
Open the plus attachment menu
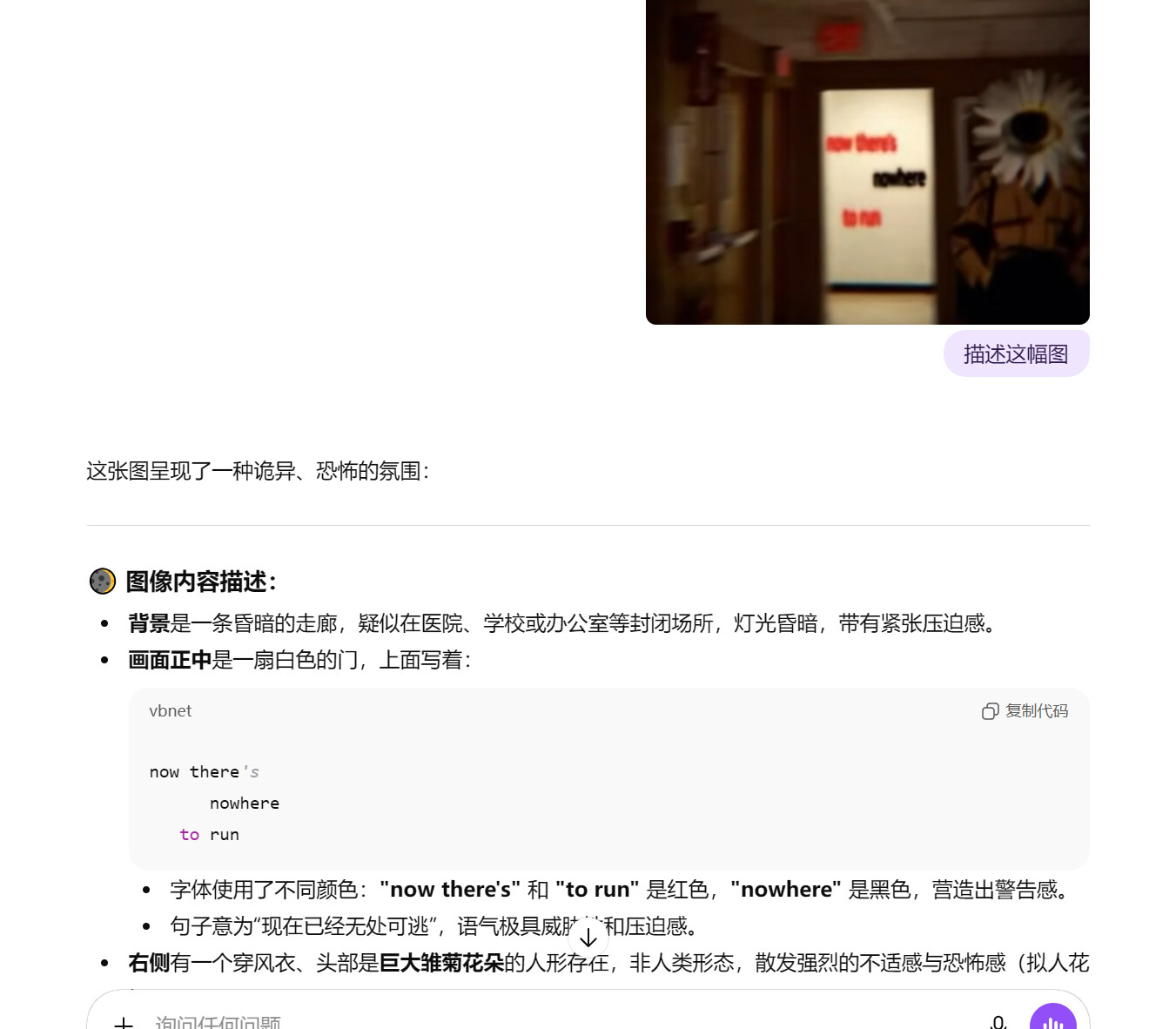(124, 1022)
